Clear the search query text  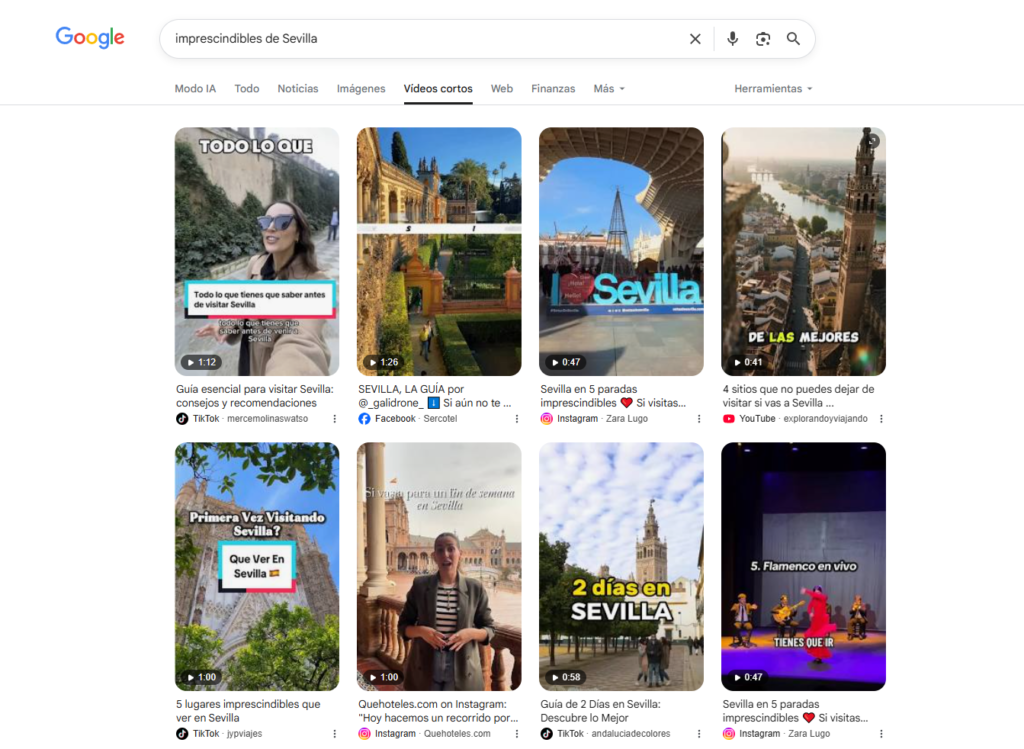click(x=695, y=39)
